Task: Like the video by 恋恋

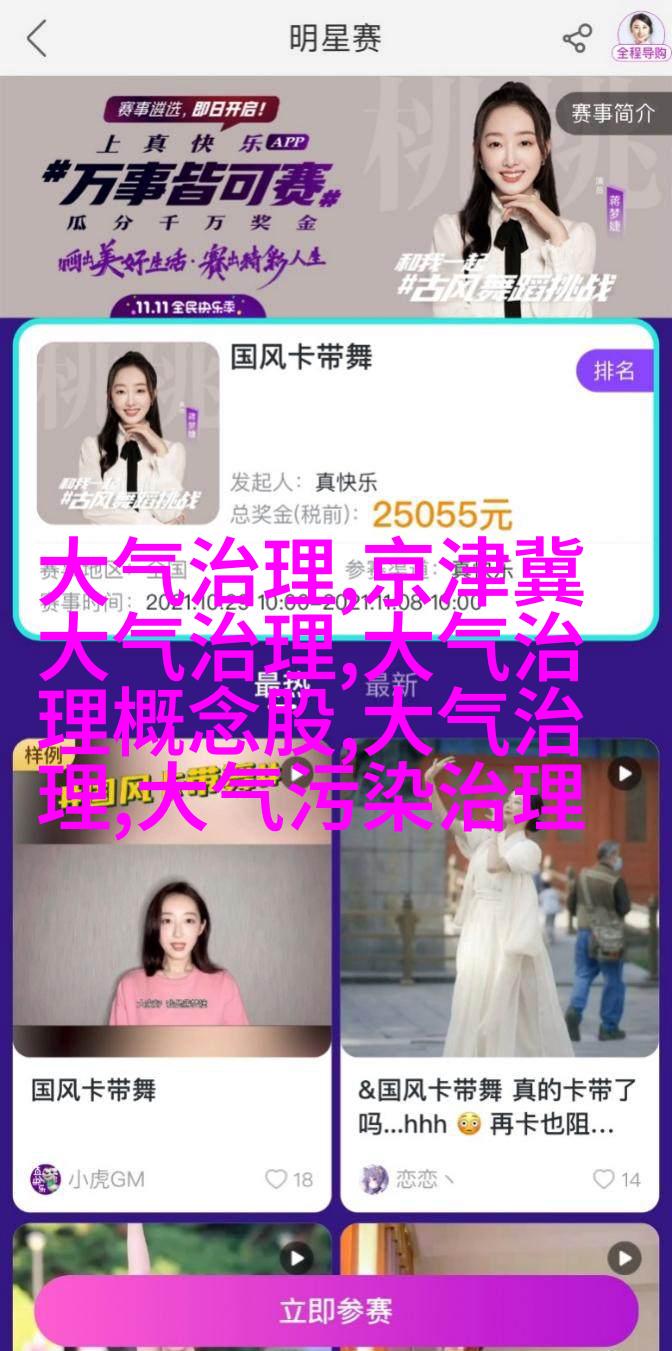Action: (x=616, y=1179)
